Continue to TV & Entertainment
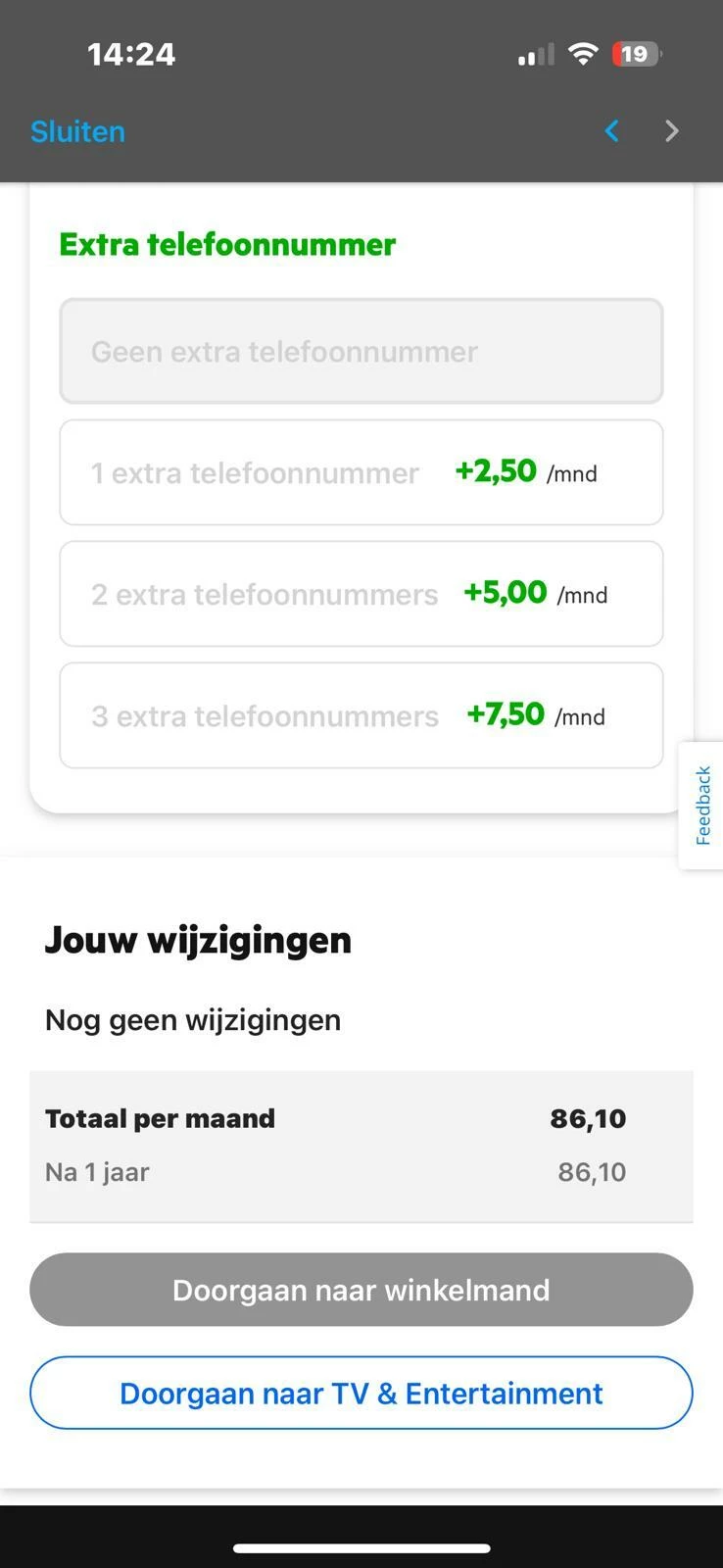 [361, 1394]
